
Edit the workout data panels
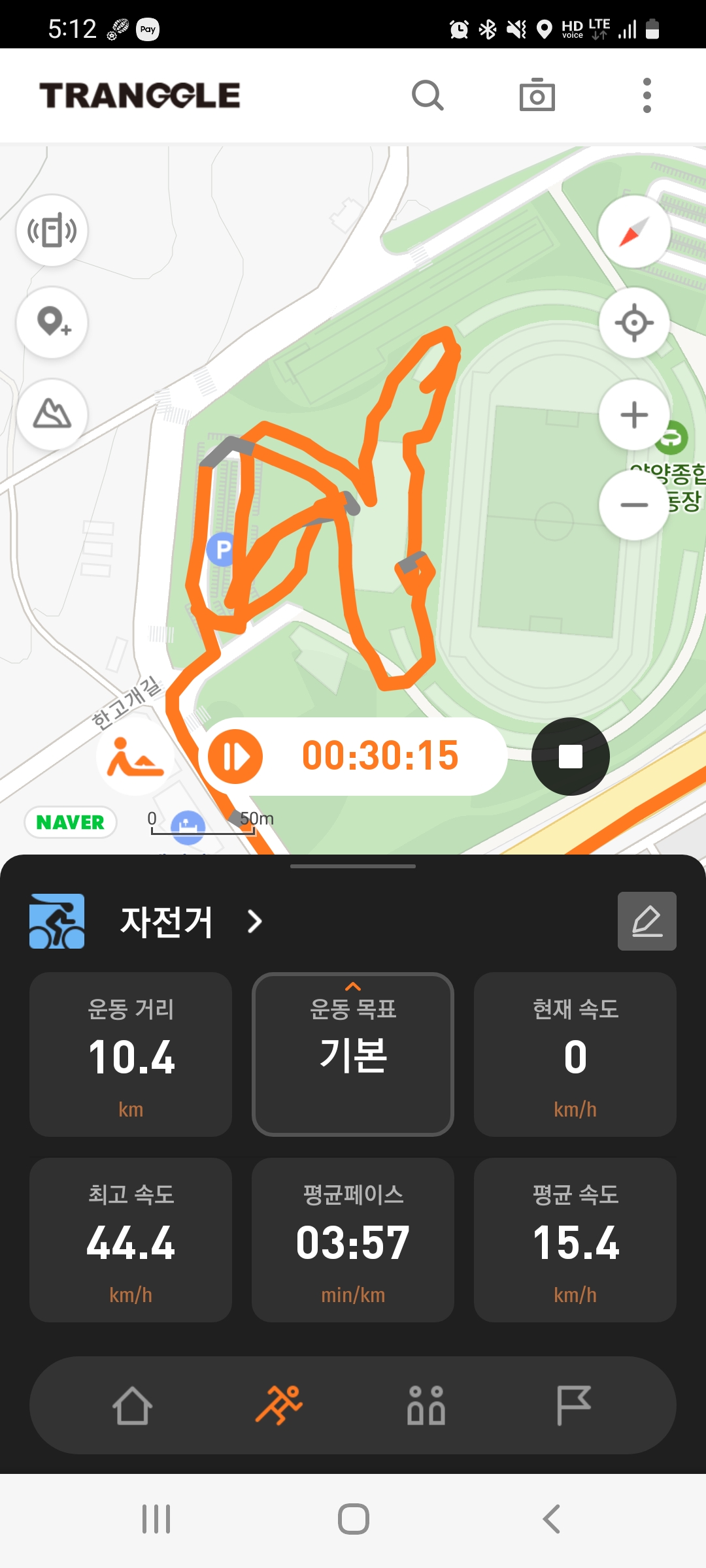(x=647, y=921)
